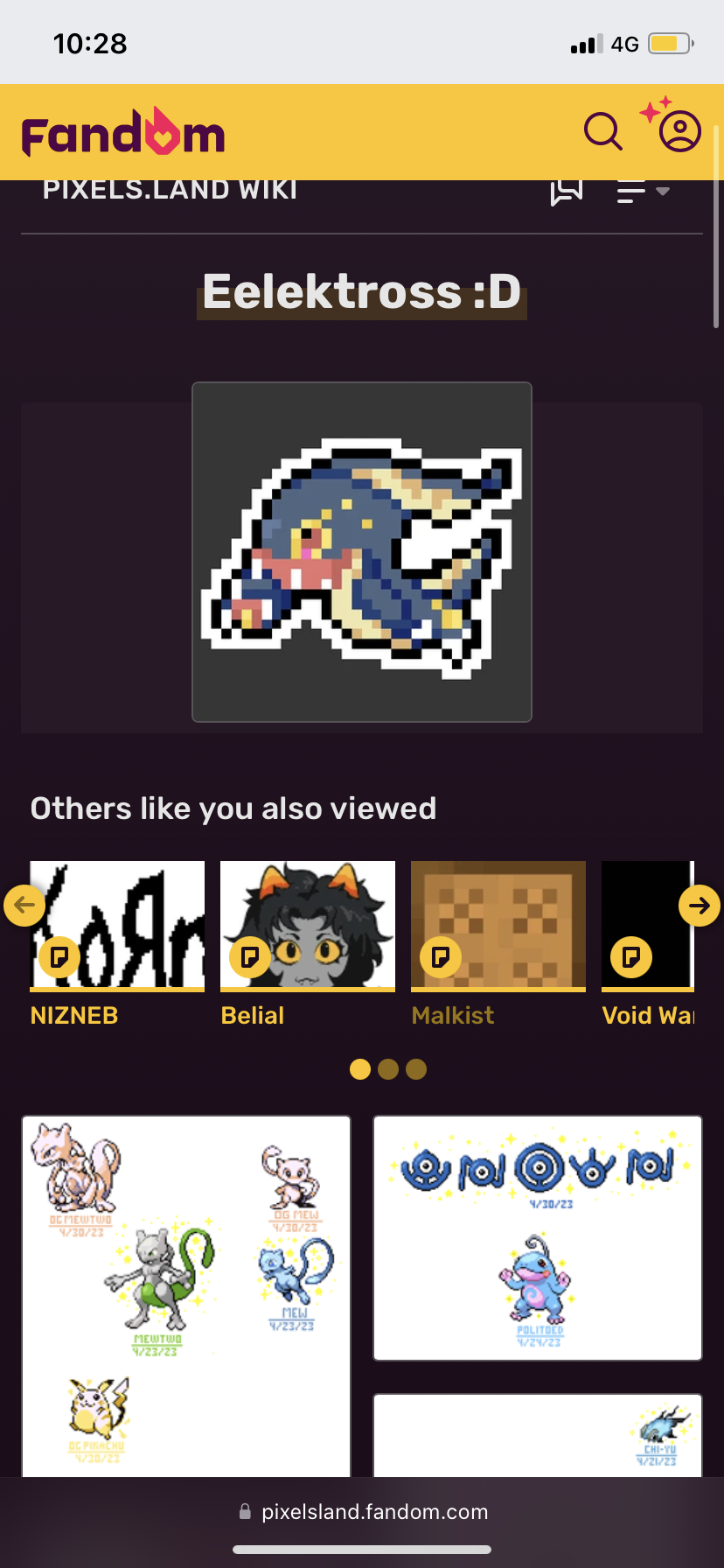The width and height of the screenshot is (724, 1568).
Task: Open the Chi-Yu gallery image
Action: 538,1436
